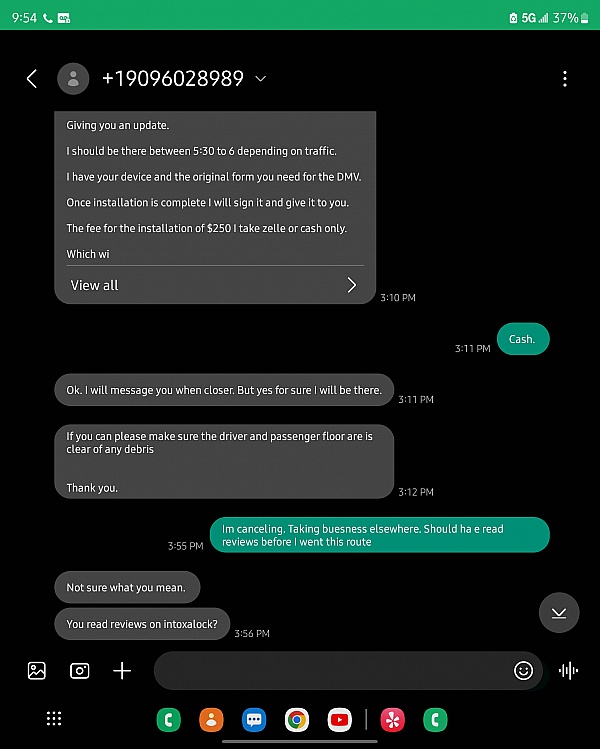Attach an image from the gallery
Viewport: 600px width, 749px height.
pos(37,671)
